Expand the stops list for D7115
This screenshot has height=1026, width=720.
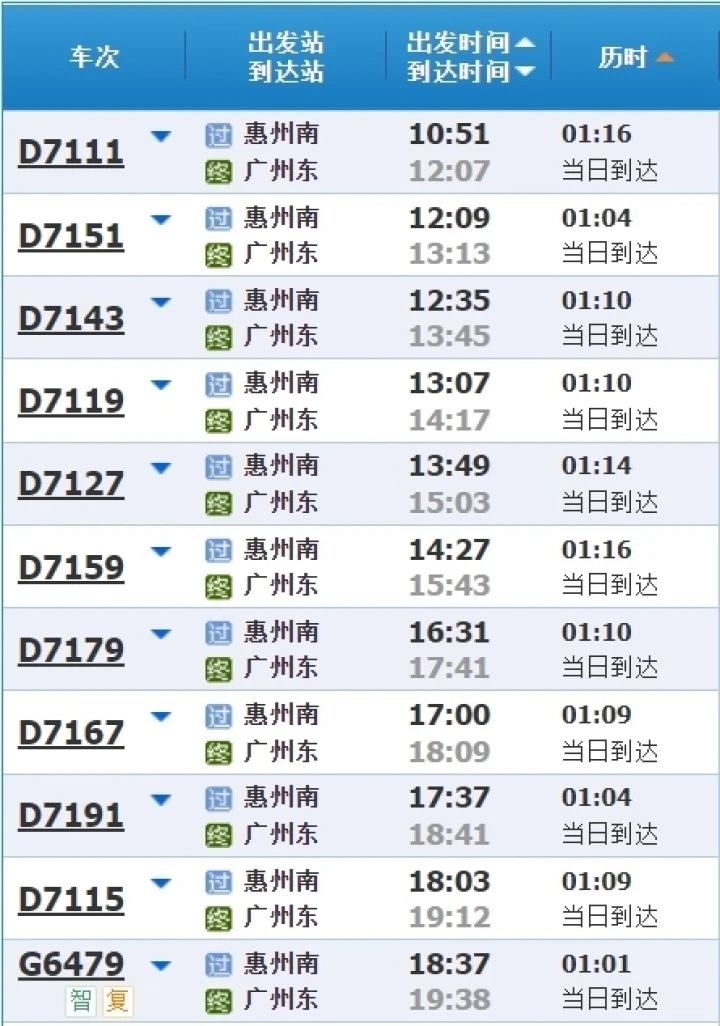(x=161, y=883)
